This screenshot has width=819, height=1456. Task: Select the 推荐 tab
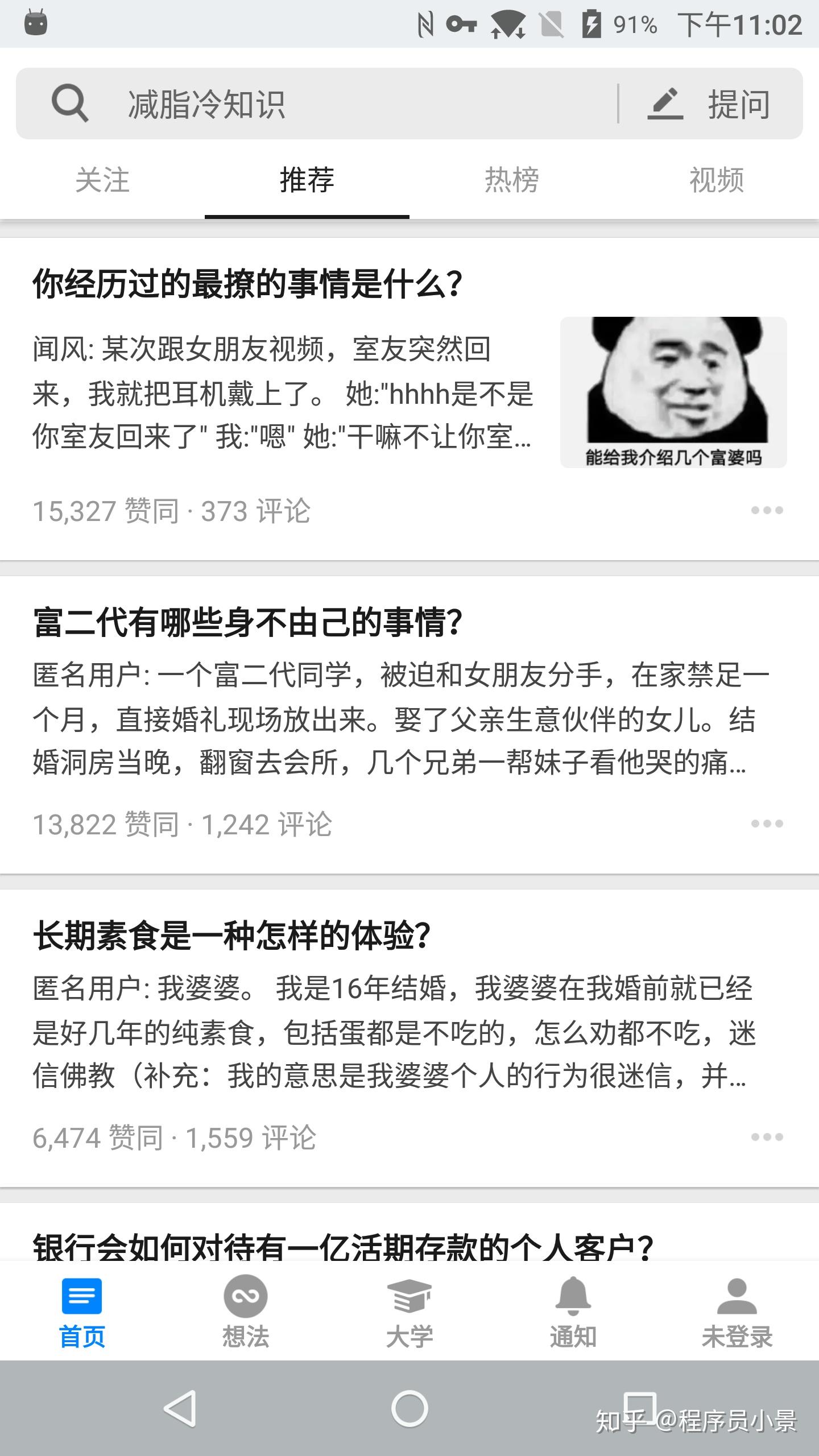307,180
